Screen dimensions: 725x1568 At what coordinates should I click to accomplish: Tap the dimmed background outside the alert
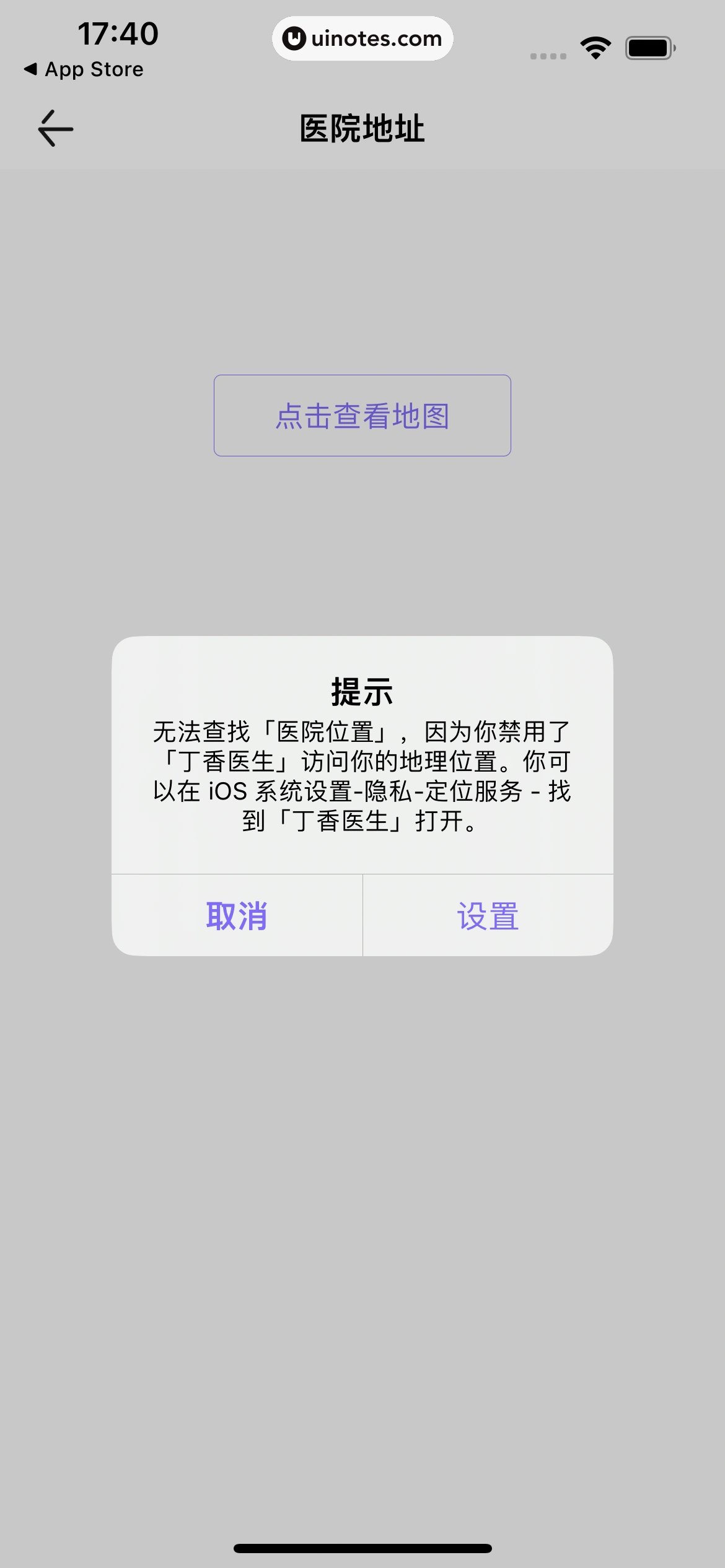tap(362, 1177)
